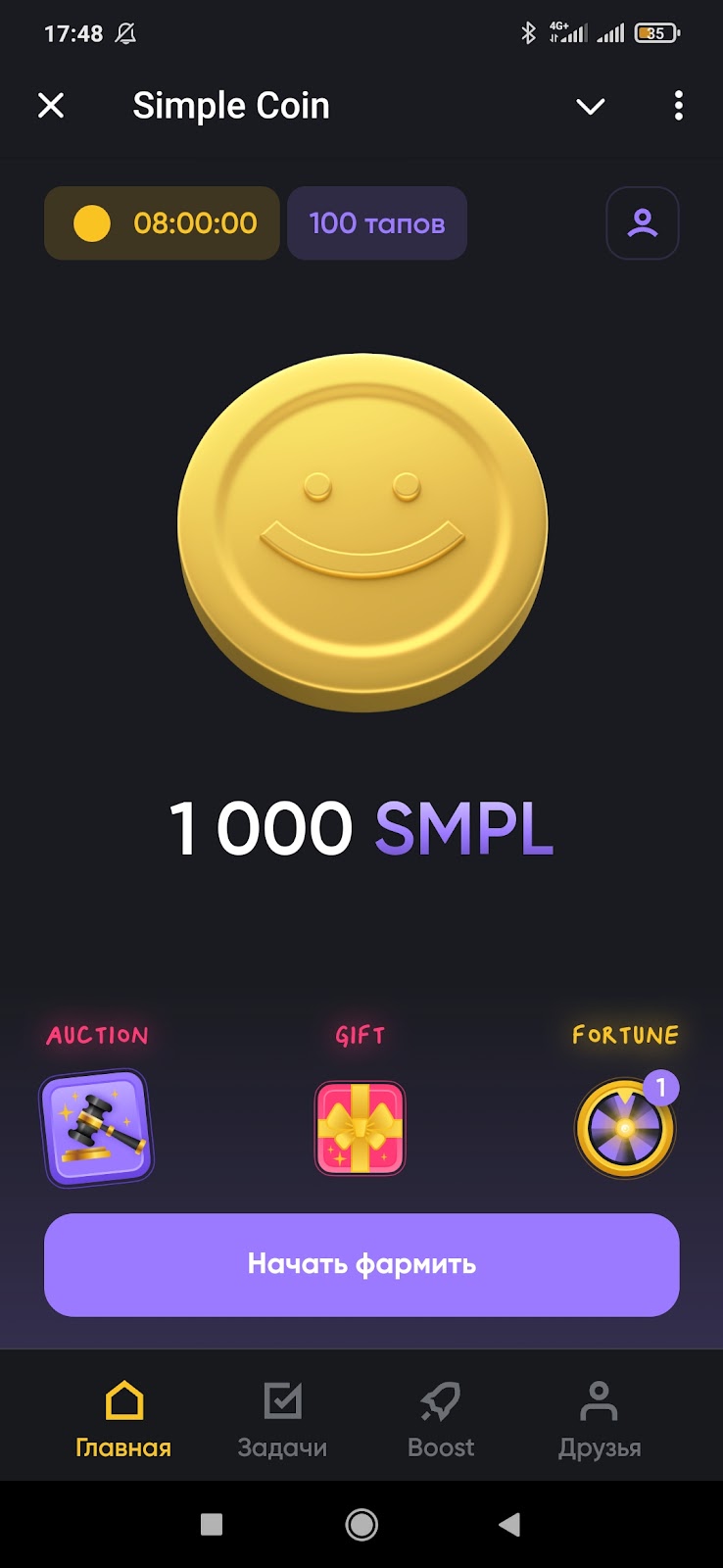Switch to the Главная tab
This screenshot has height=1568, width=723.
click(x=123, y=1418)
